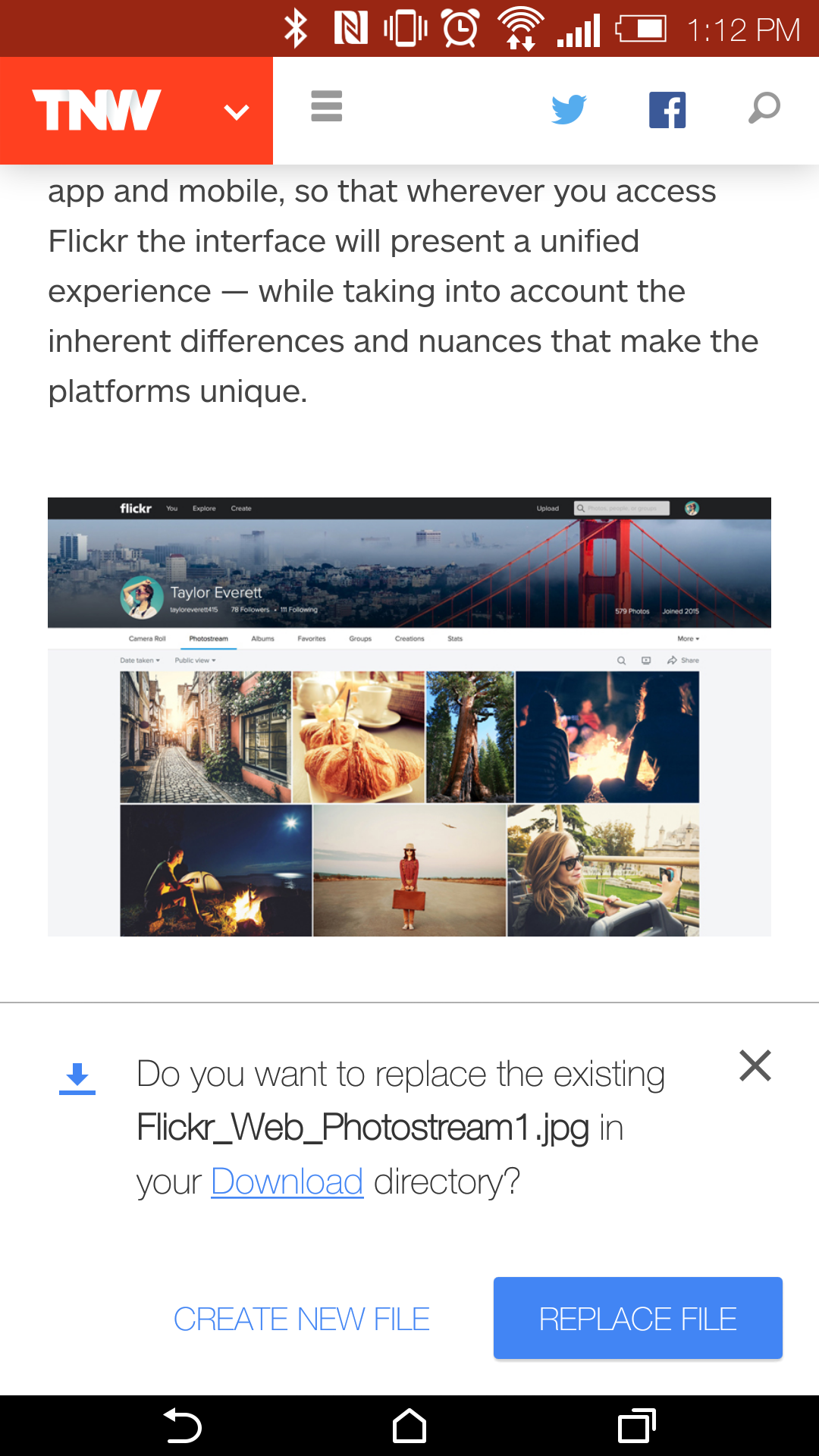Open TNW's Facebook link
The image size is (819, 1456).
pos(667,110)
